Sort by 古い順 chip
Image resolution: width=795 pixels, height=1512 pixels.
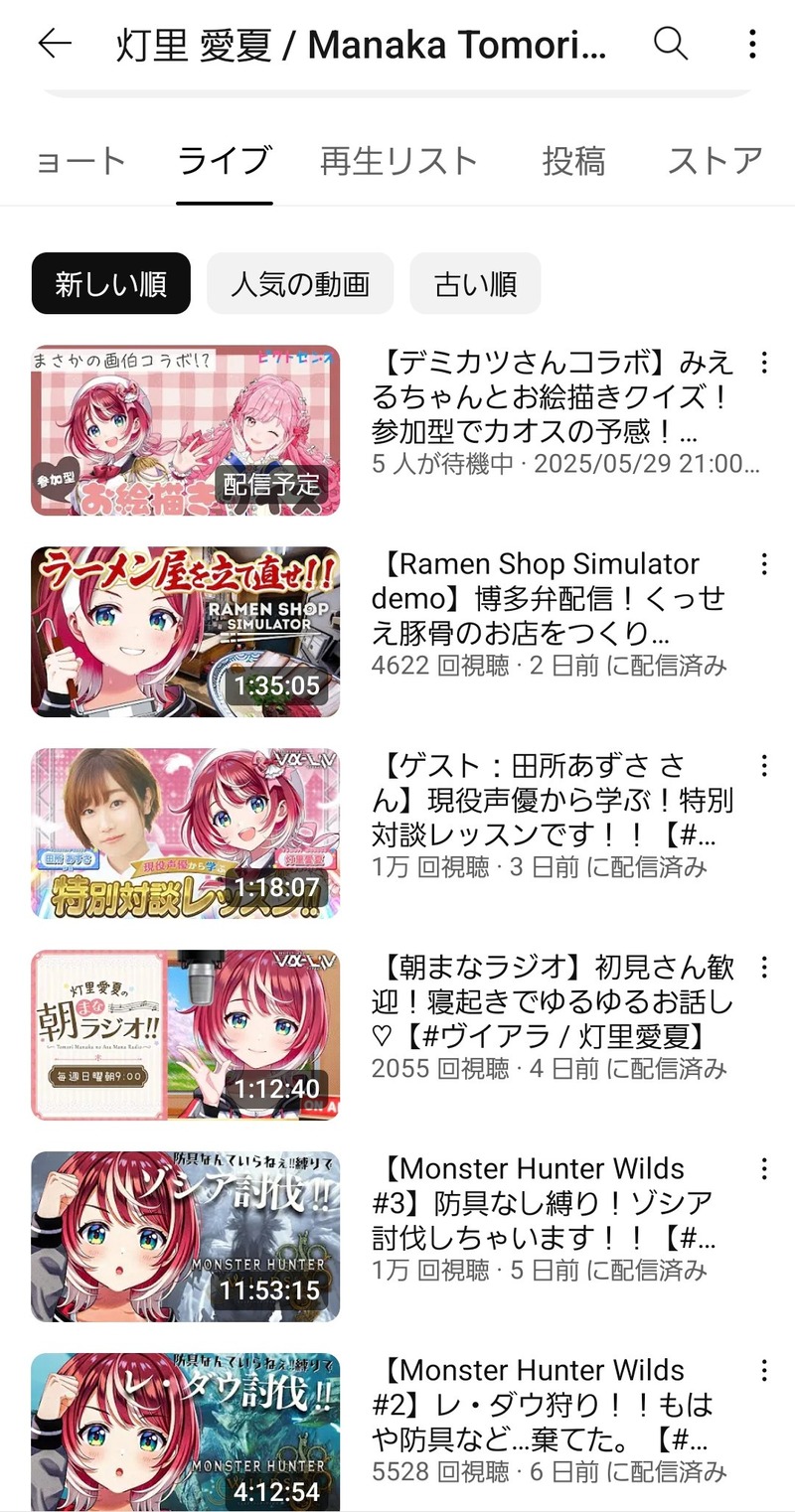[x=475, y=284]
